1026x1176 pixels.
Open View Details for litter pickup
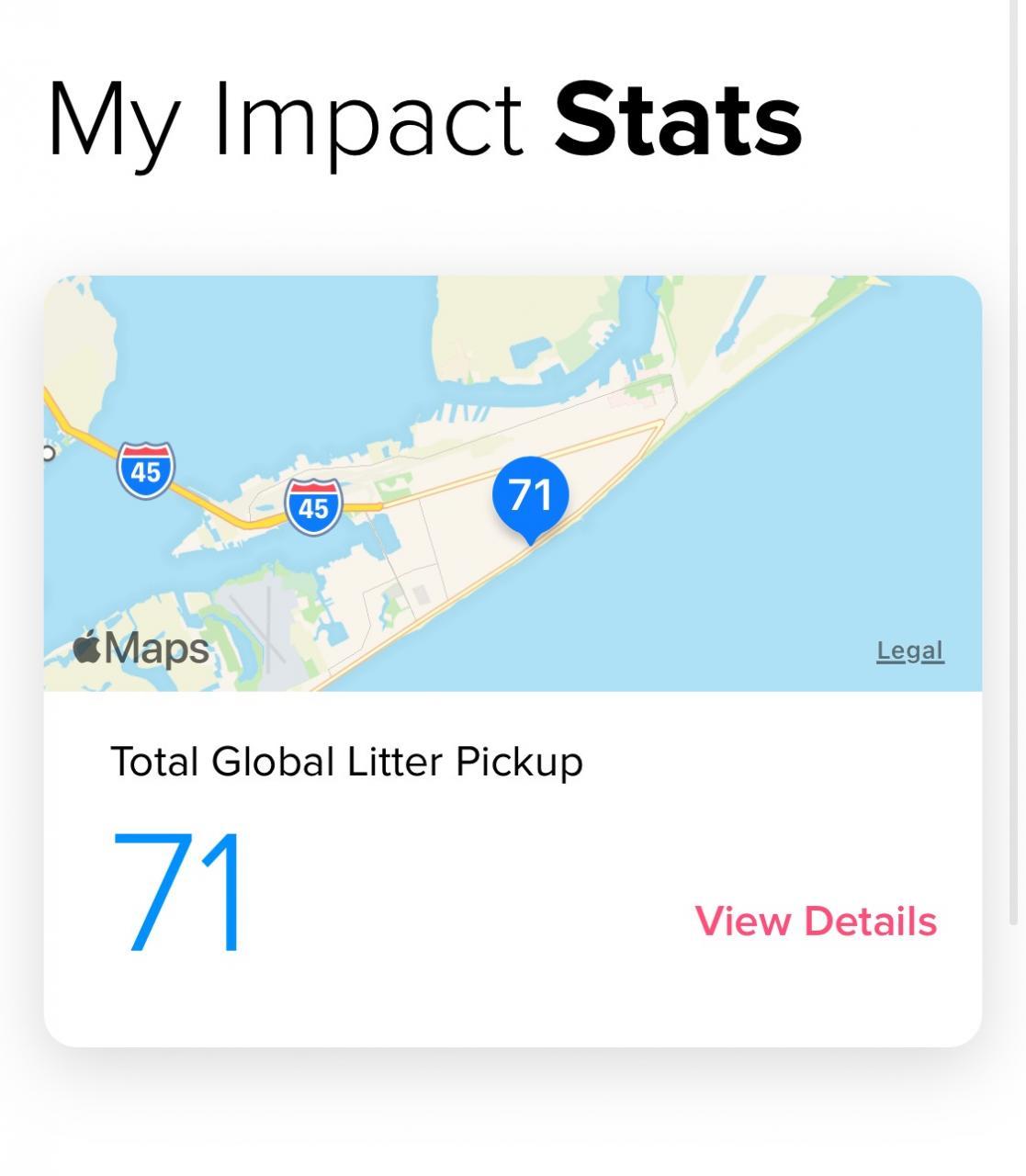tap(815, 921)
